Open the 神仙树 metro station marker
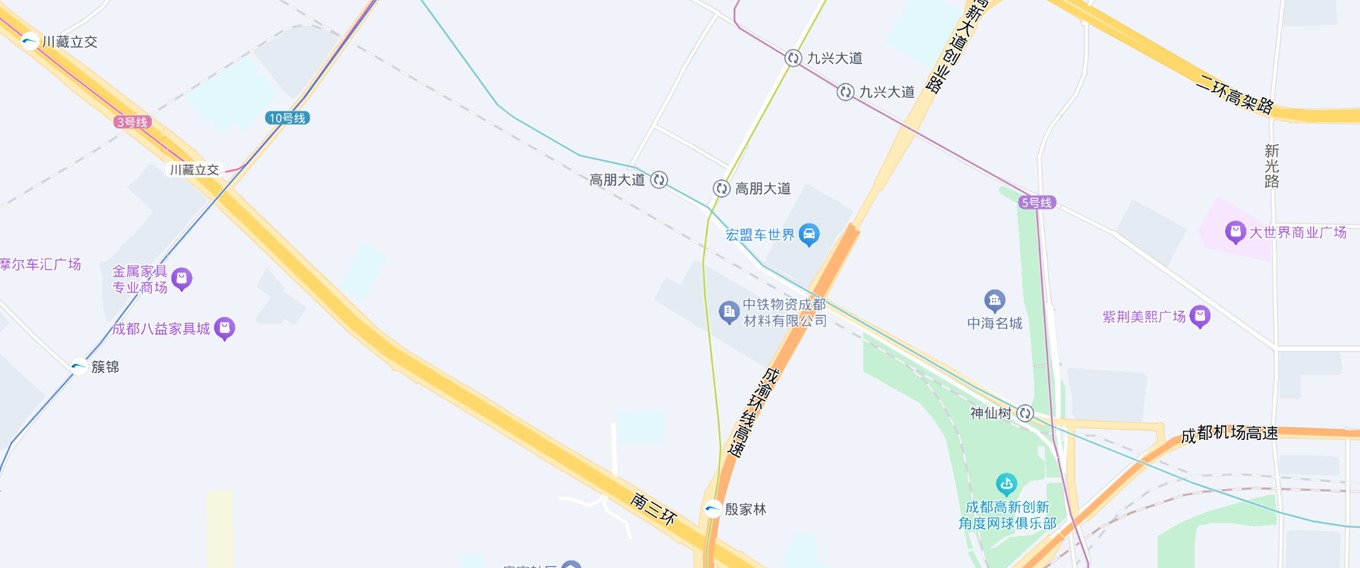The image size is (1360, 568). pyautogui.click(x=1025, y=413)
